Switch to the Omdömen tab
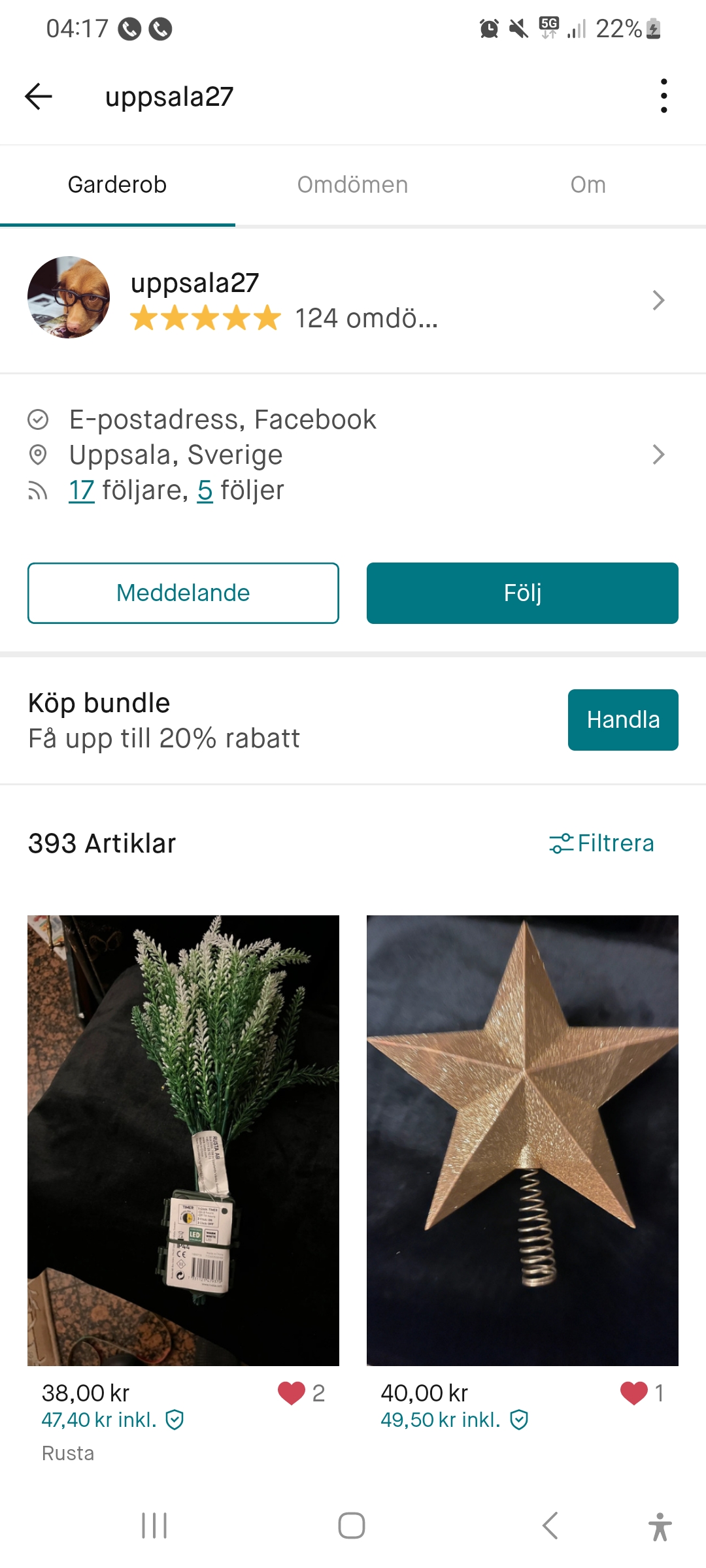This screenshot has width=706, height=1568. pyautogui.click(x=352, y=185)
